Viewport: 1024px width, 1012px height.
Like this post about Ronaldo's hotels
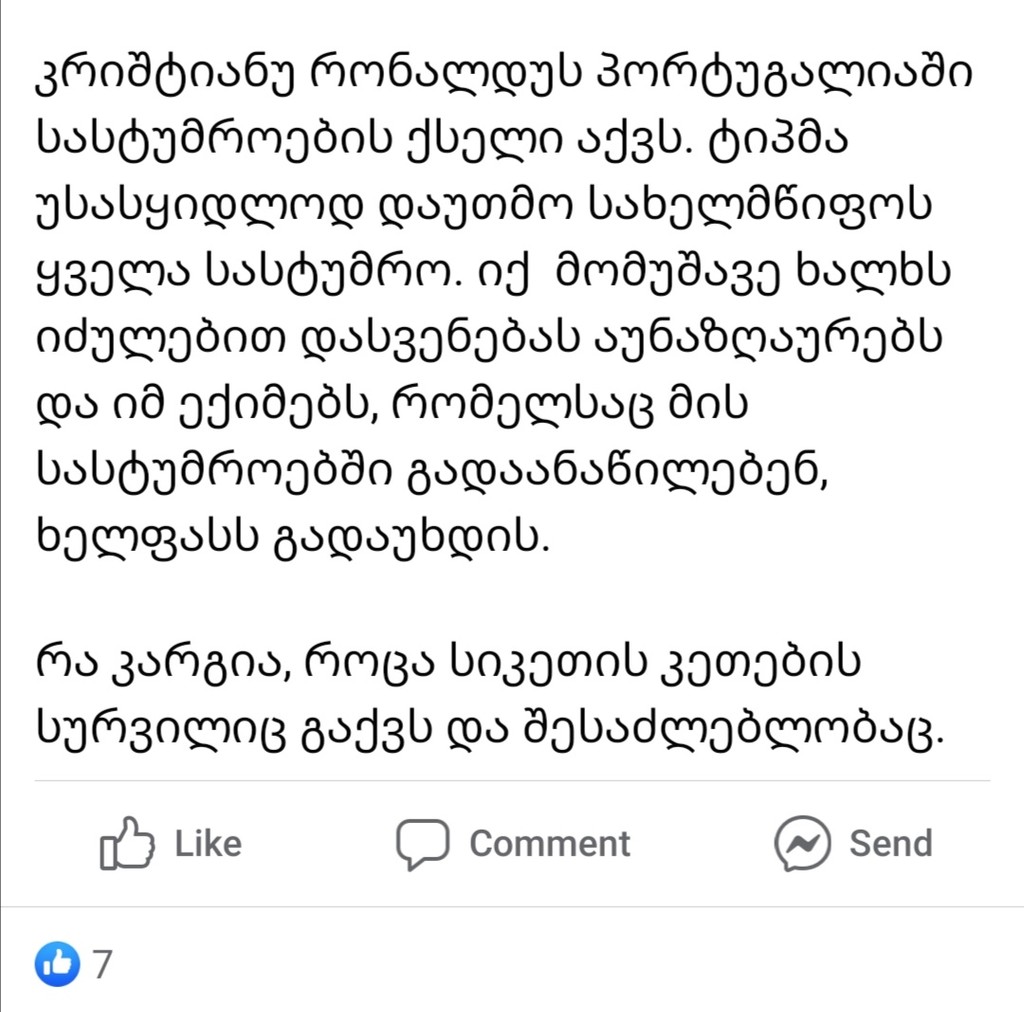(x=171, y=844)
